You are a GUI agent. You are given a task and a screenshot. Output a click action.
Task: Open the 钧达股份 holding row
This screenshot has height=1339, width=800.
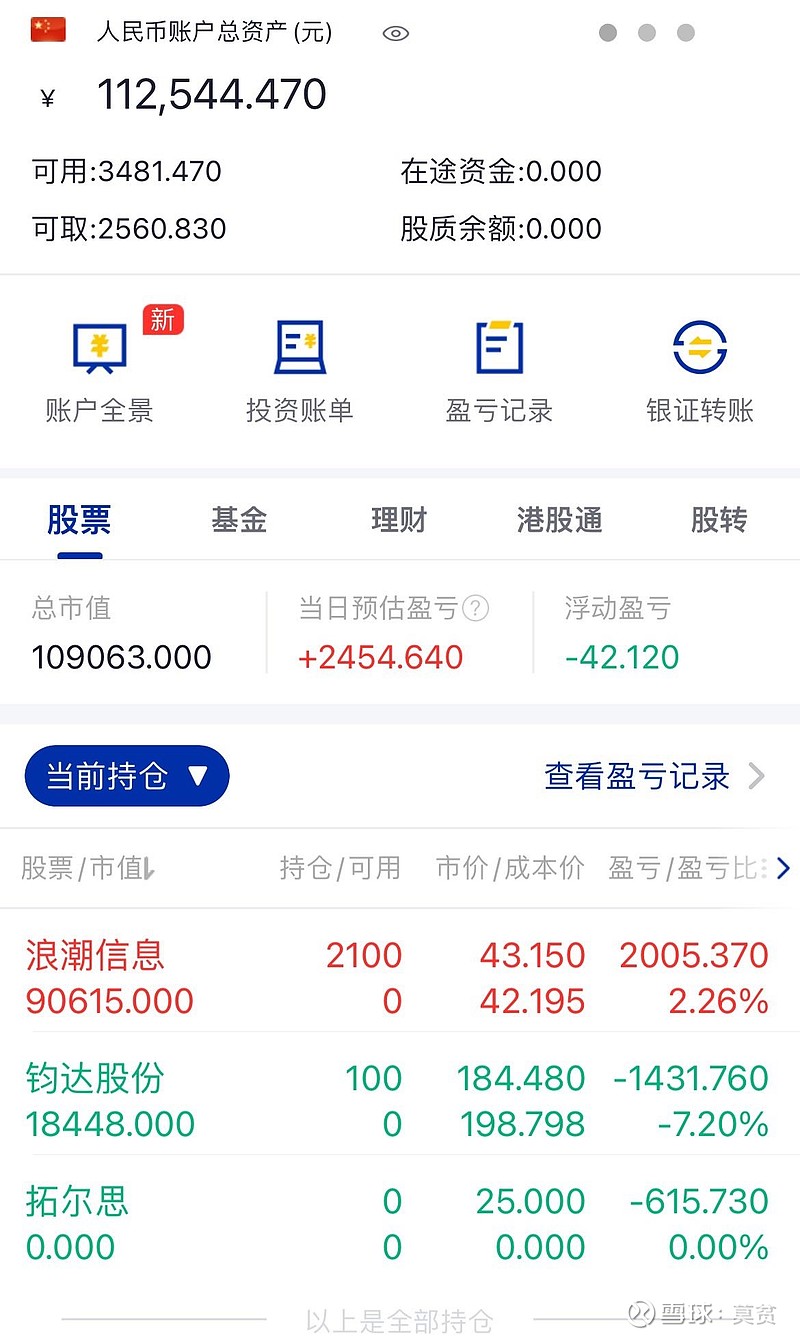[400, 1100]
